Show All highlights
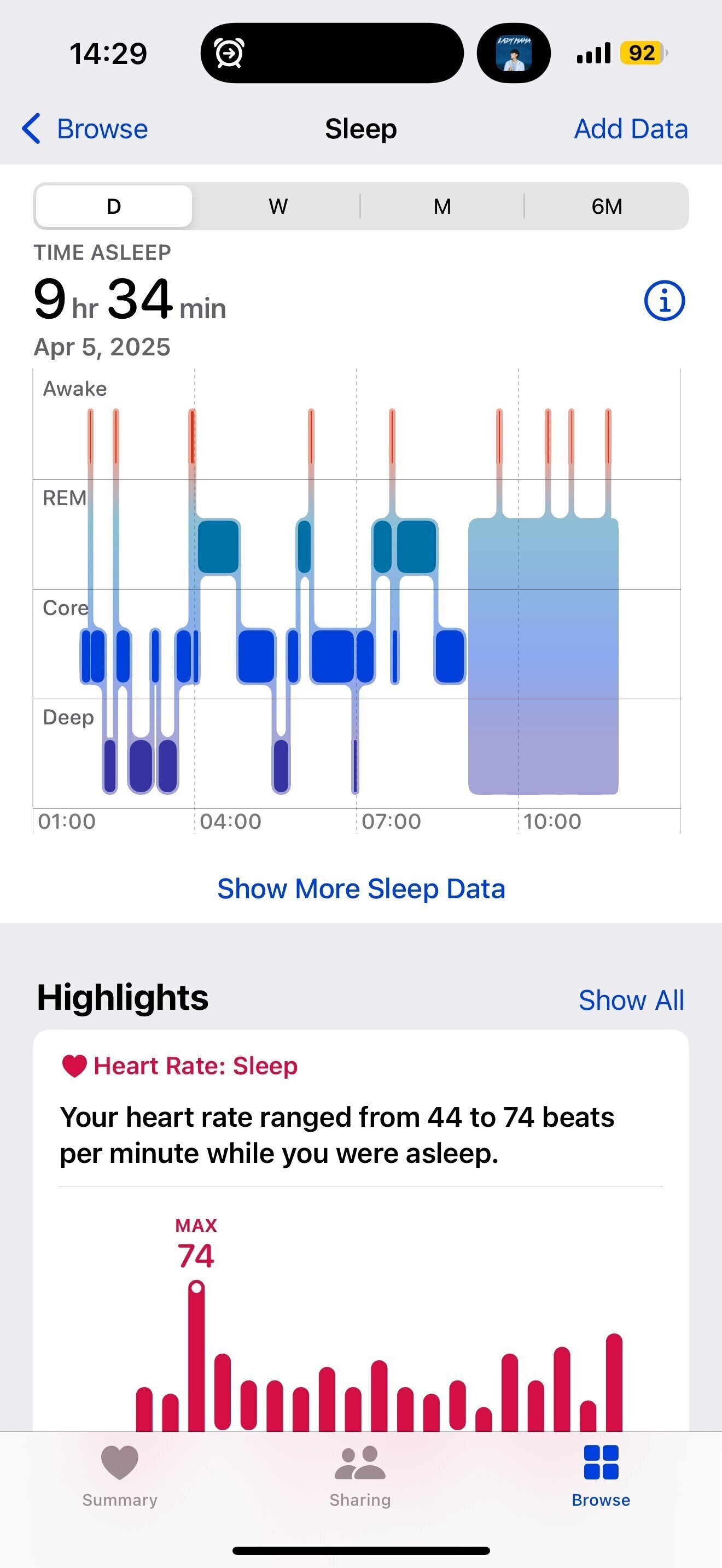This screenshot has width=722, height=1568. pyautogui.click(x=631, y=1000)
